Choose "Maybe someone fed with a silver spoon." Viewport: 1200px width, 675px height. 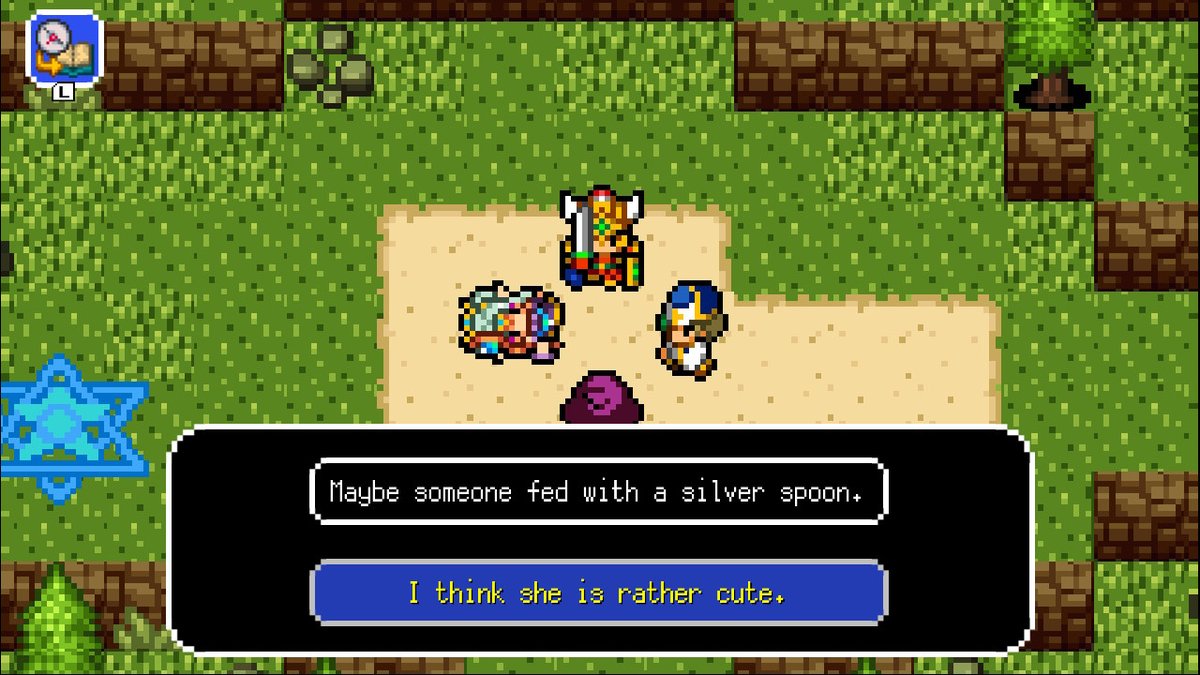click(x=598, y=491)
